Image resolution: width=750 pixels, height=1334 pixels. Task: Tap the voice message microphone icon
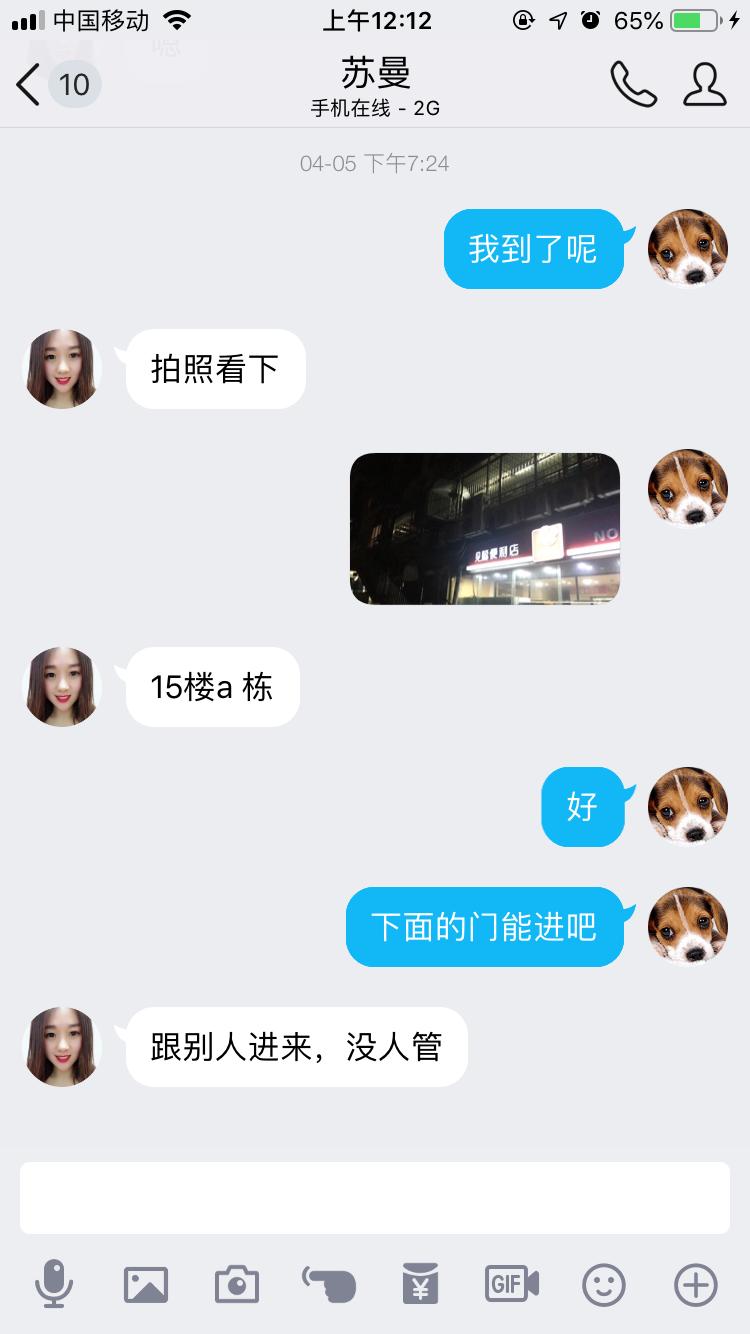click(55, 1283)
